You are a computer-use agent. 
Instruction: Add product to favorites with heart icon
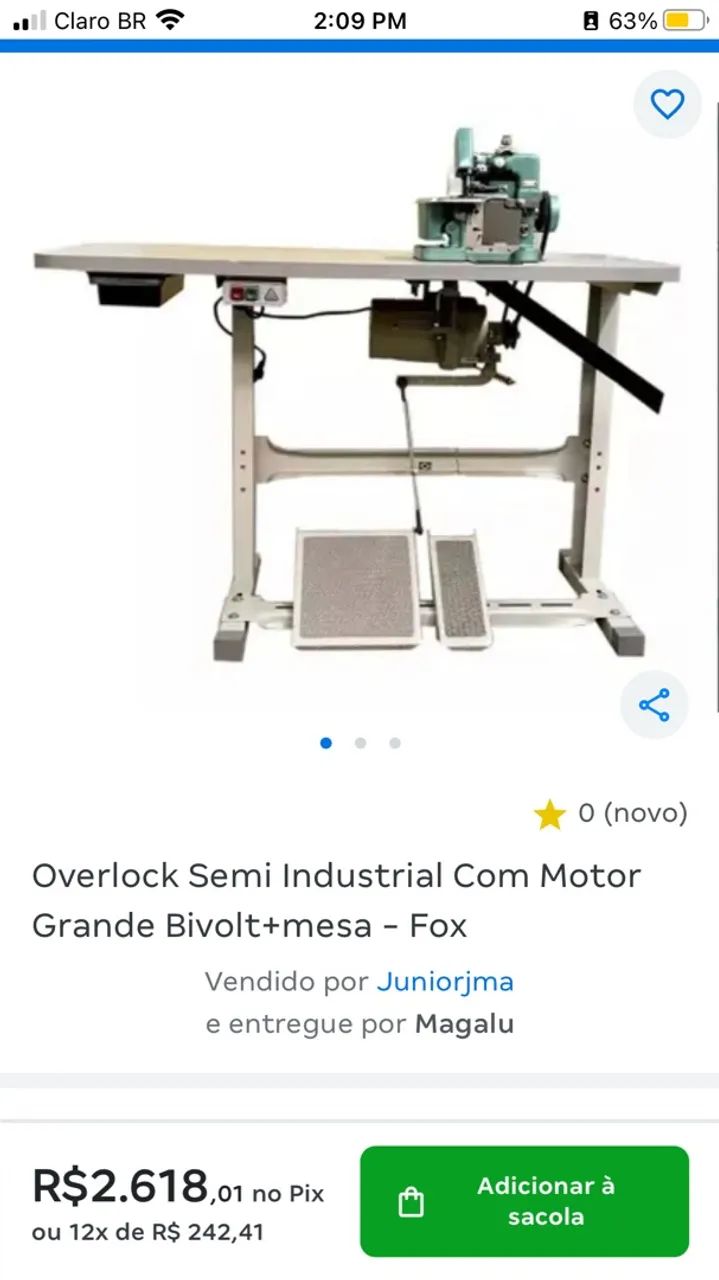tap(667, 104)
